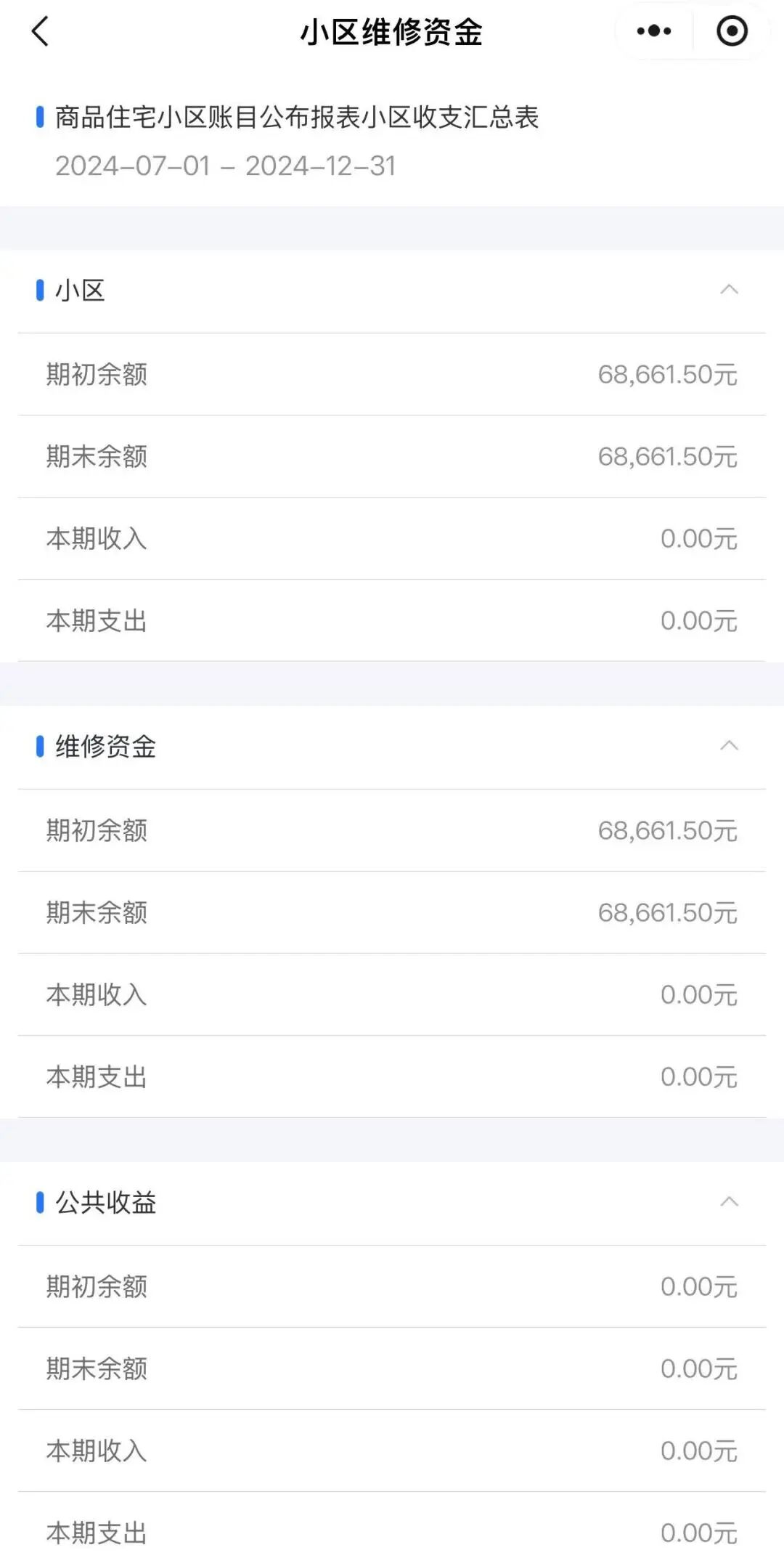
Task: Go back from 小区维修资金 page
Action: tap(41, 32)
